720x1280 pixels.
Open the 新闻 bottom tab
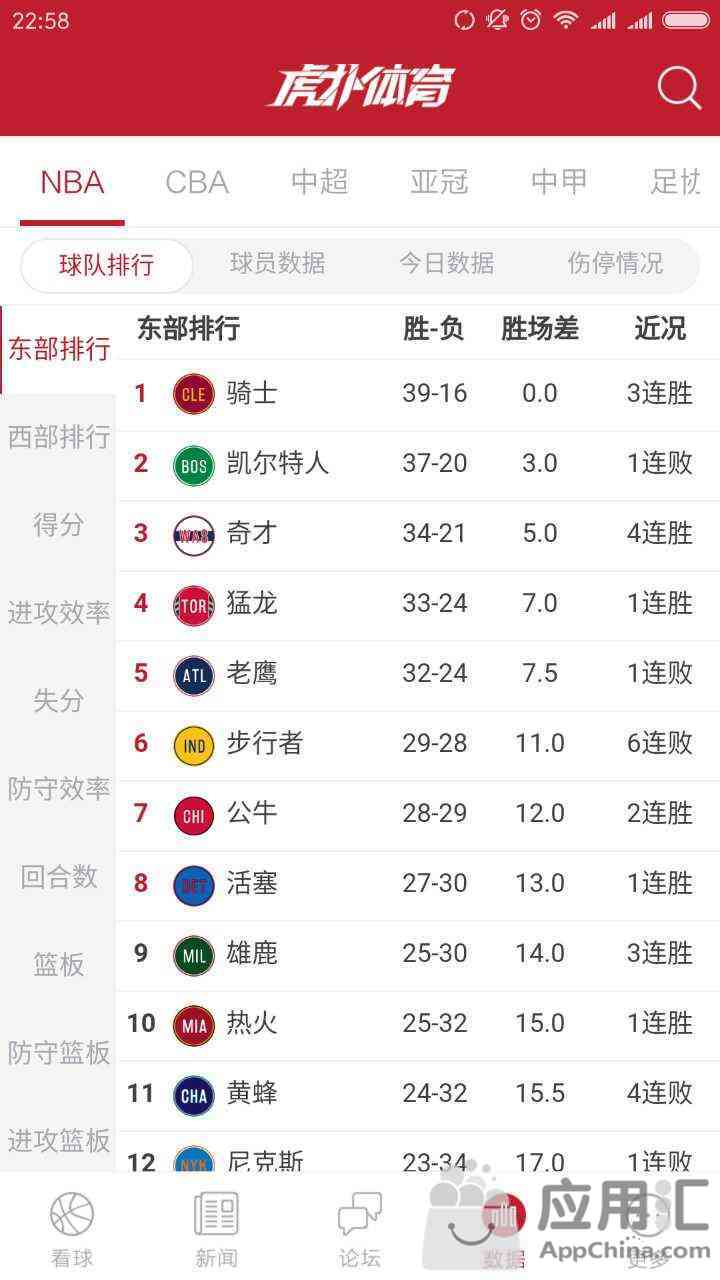pos(216,1228)
